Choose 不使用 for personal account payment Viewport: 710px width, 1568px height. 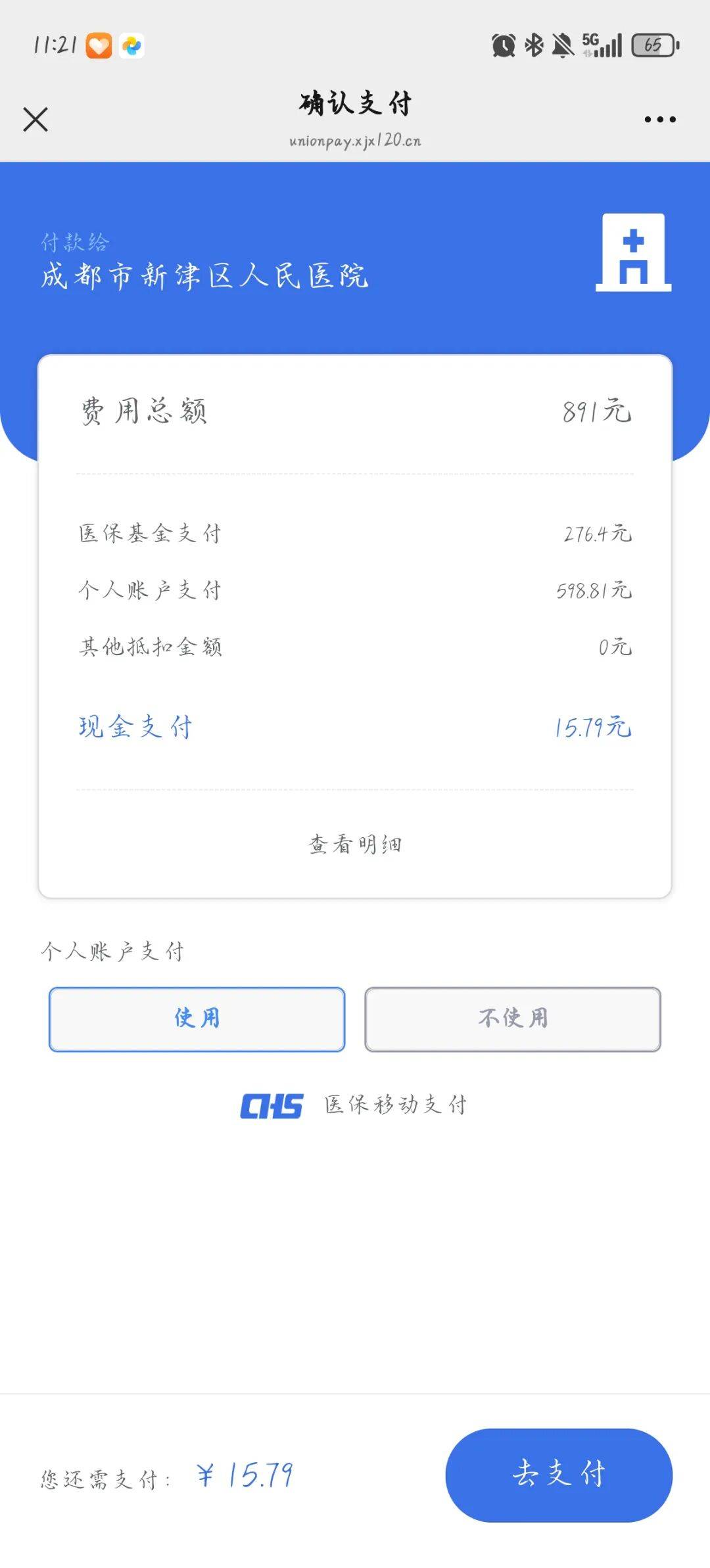tap(513, 1019)
